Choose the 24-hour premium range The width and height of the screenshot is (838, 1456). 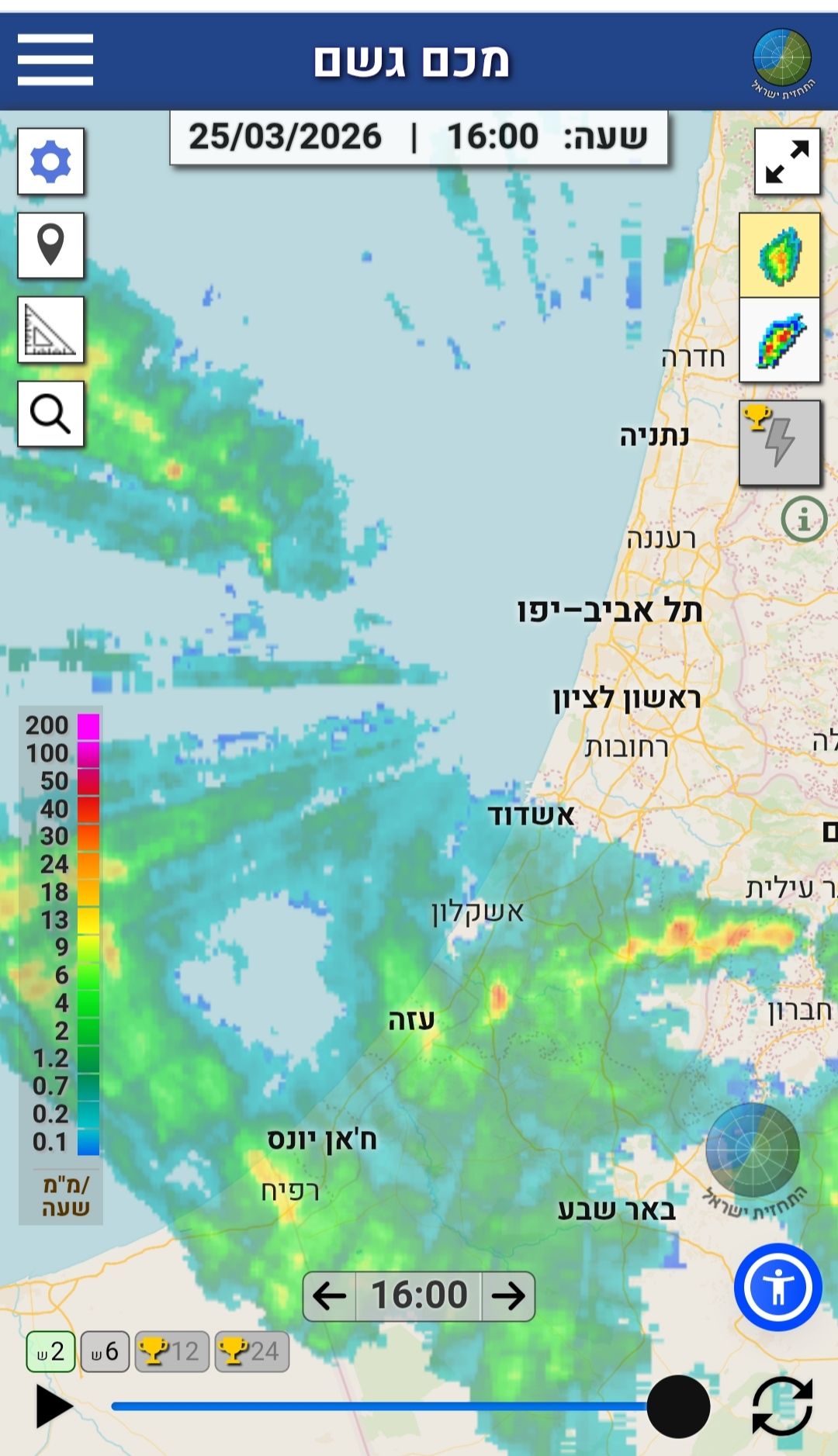point(251,1351)
